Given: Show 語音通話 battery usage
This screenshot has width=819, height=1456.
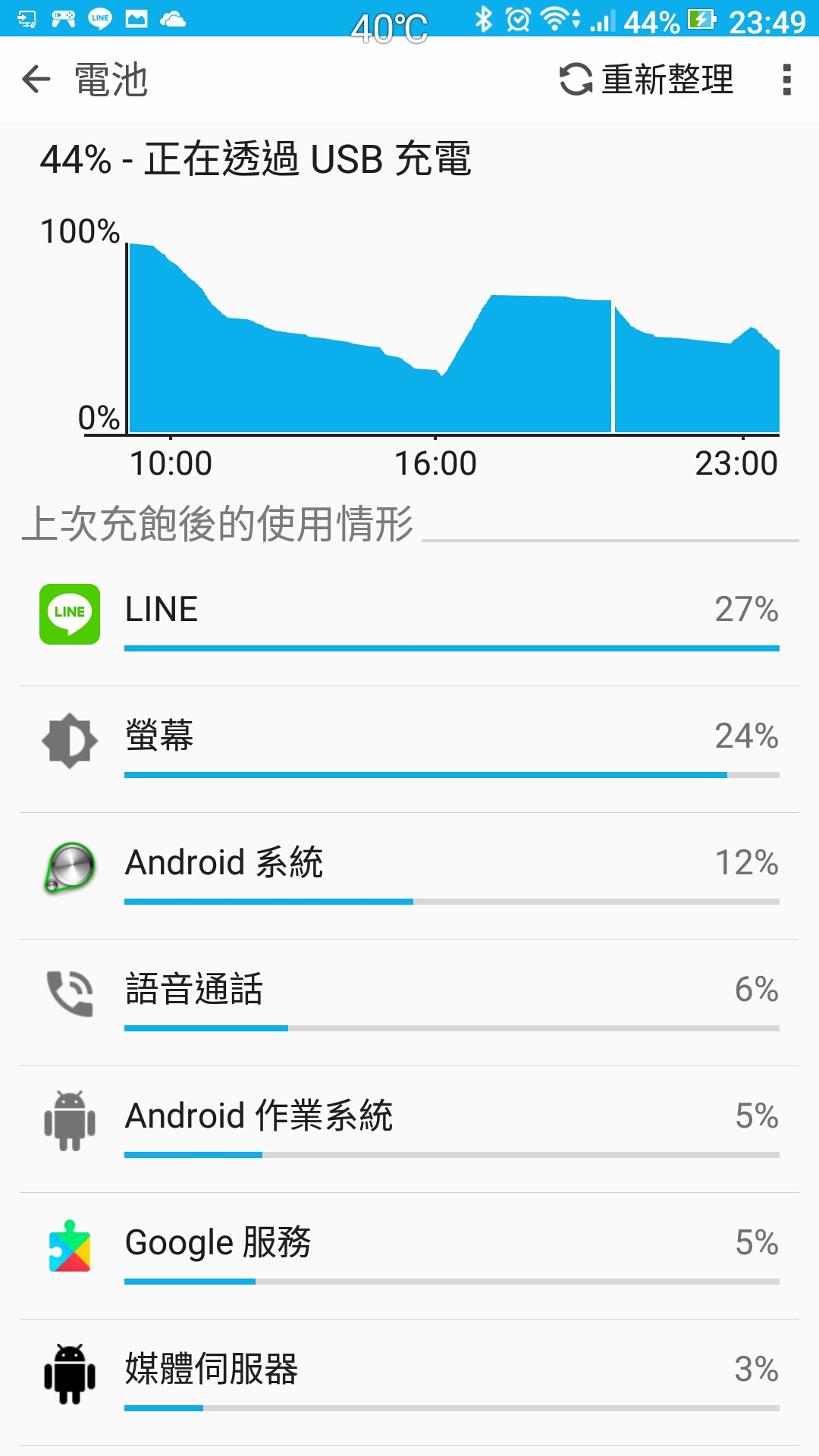Looking at the screenshot, I should 409,998.
